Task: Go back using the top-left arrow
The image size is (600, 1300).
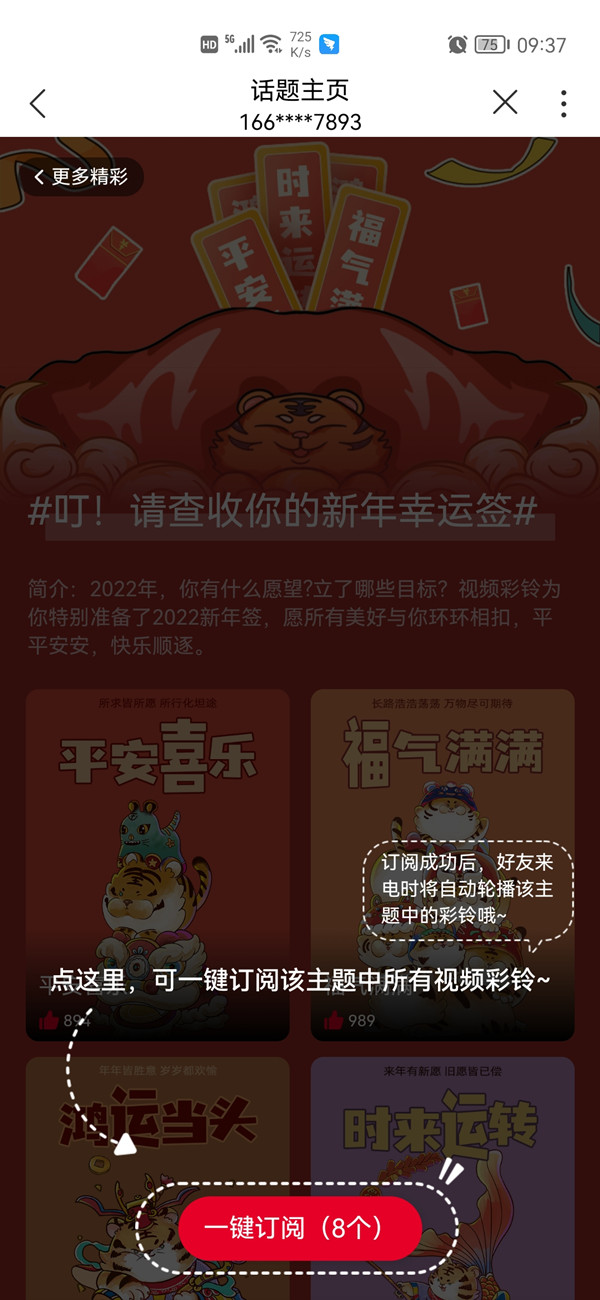Action: point(38,103)
